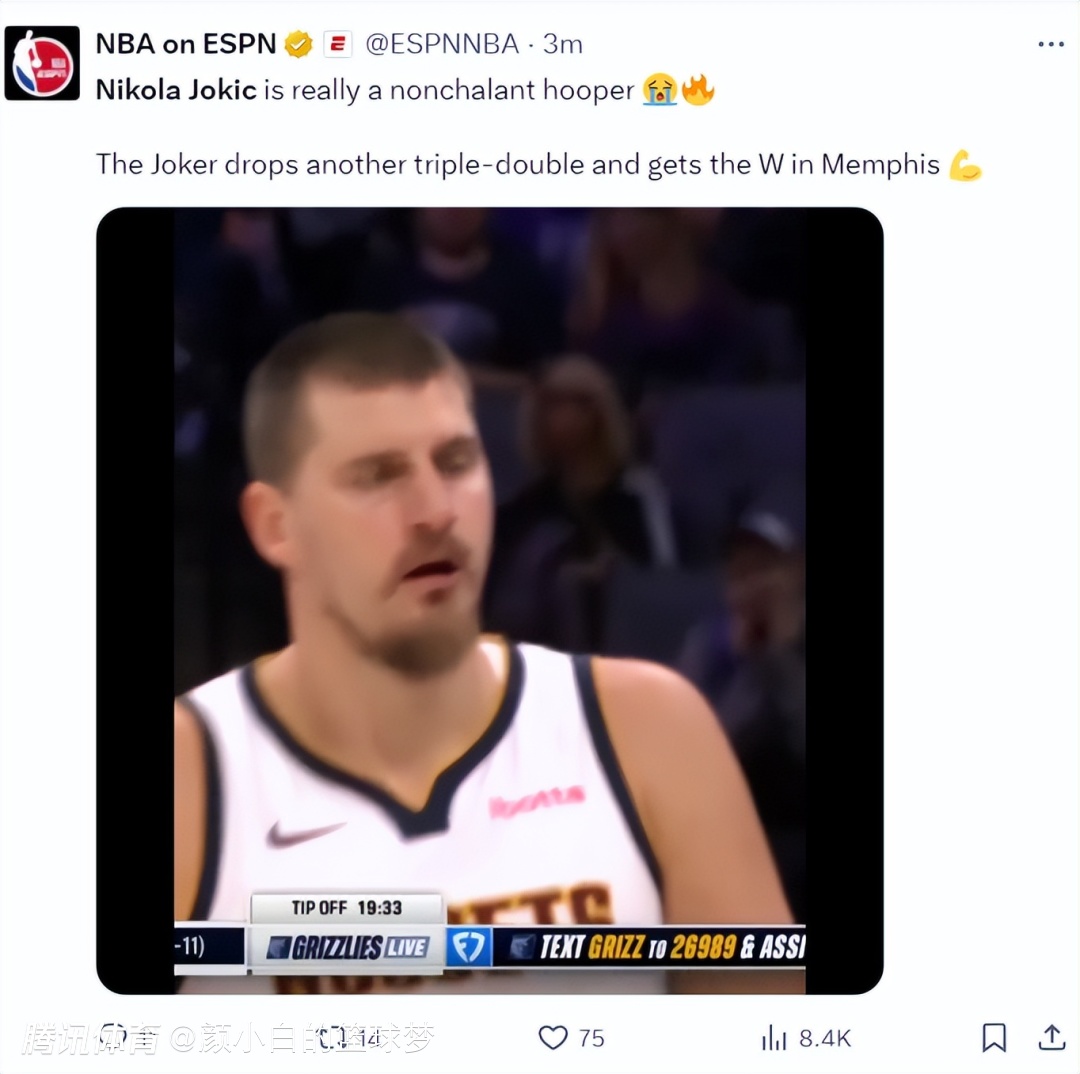Open the @ESPNNBA handle link

(x=441, y=44)
